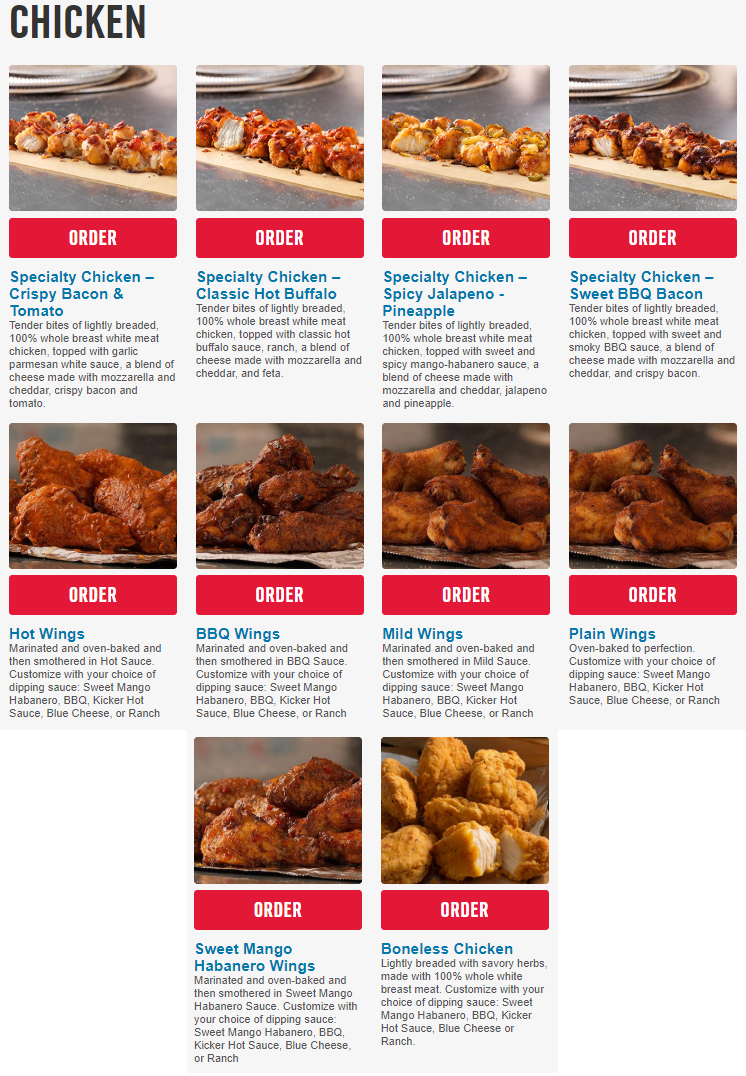Image resolution: width=746 pixels, height=1076 pixels.
Task: View the Crispy Bacon & Tomato chicken photo
Action: click(93, 138)
